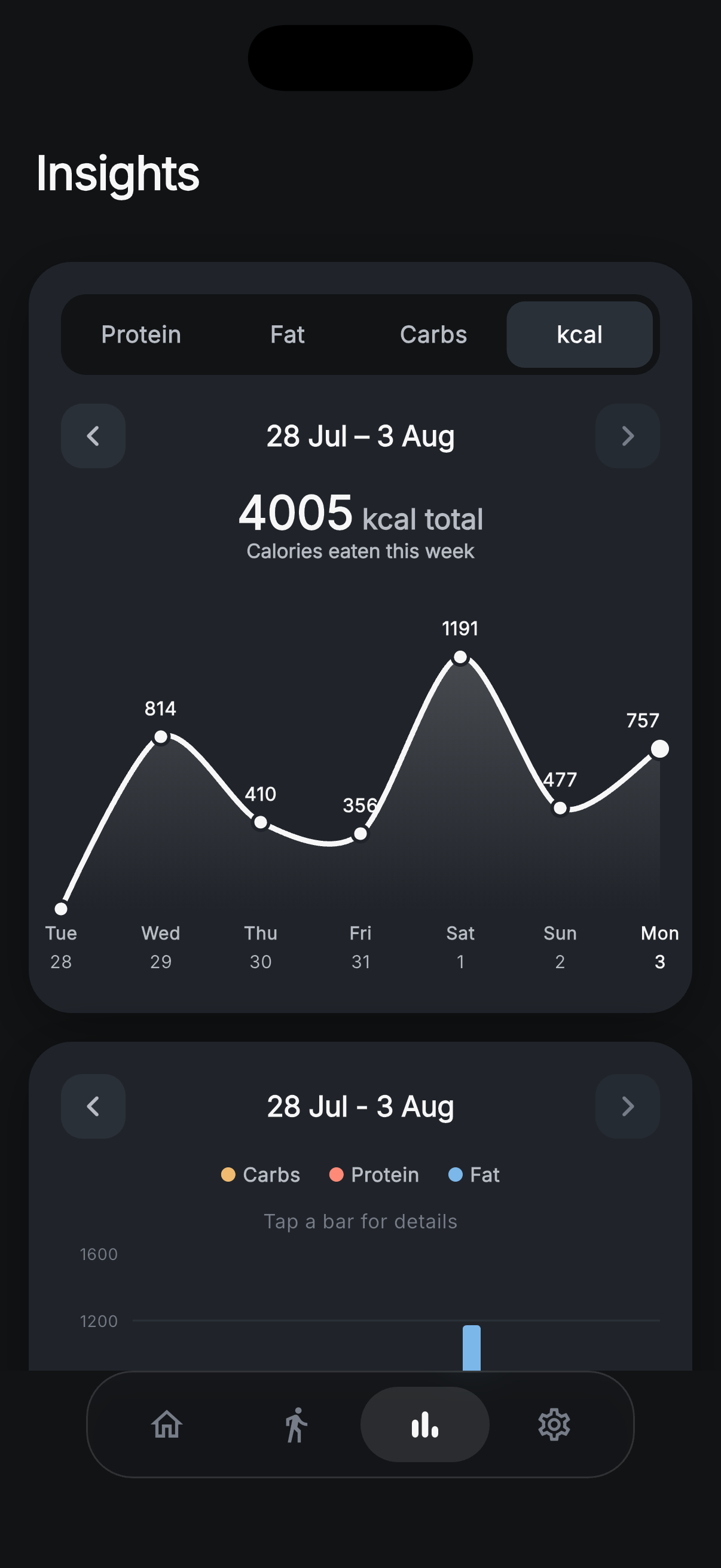Screen dimensions: 721x1568
Task: Tap the Wednesday 814 data point
Action: [x=161, y=737]
